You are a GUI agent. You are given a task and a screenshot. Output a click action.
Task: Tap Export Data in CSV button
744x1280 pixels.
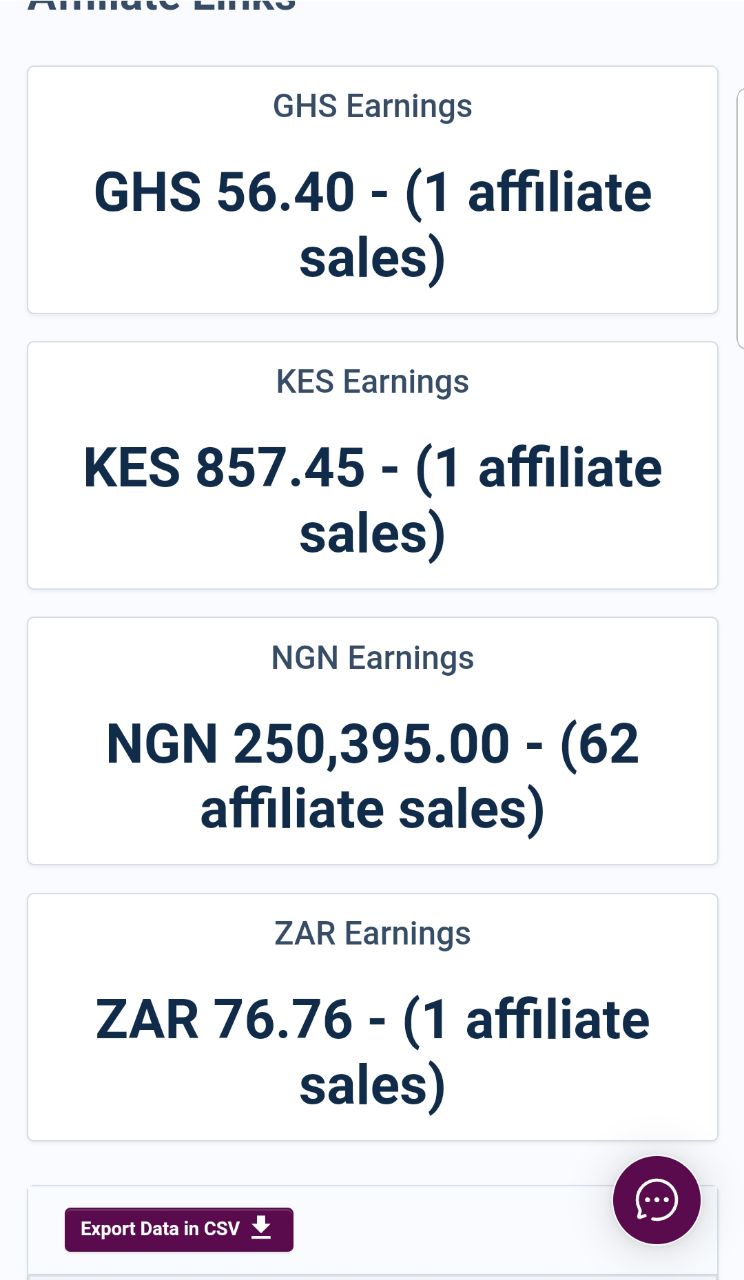pyautogui.click(x=179, y=1229)
